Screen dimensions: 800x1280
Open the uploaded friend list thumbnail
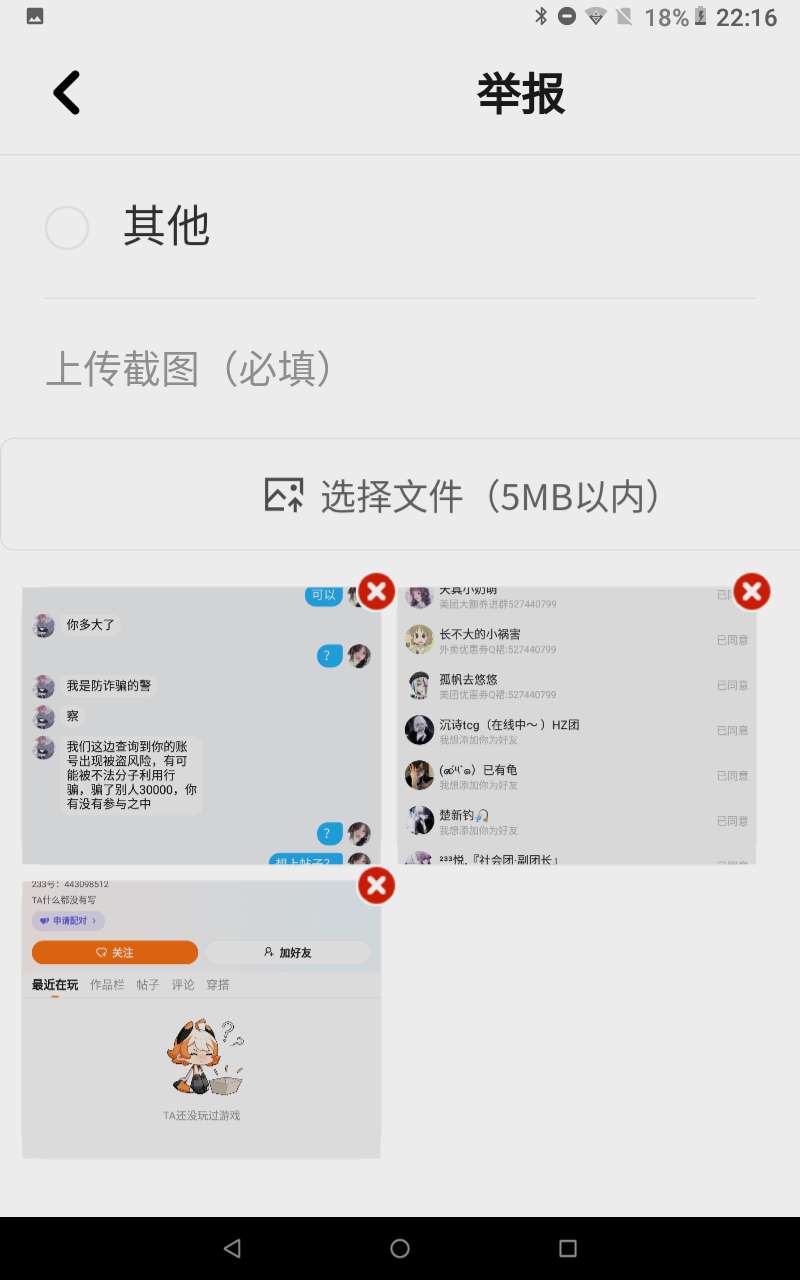[576, 725]
